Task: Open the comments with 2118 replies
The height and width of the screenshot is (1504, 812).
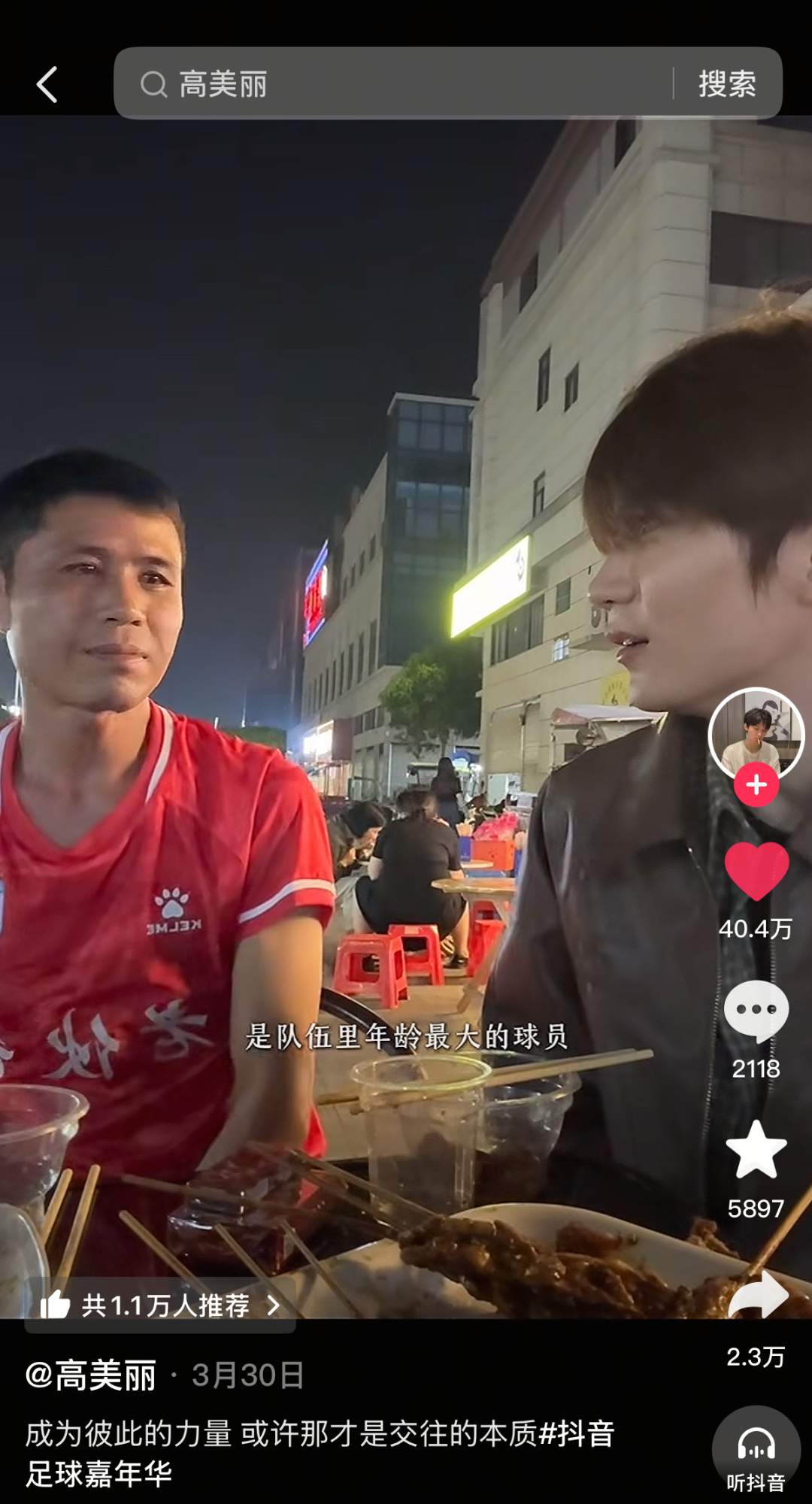Action: pos(756,1011)
